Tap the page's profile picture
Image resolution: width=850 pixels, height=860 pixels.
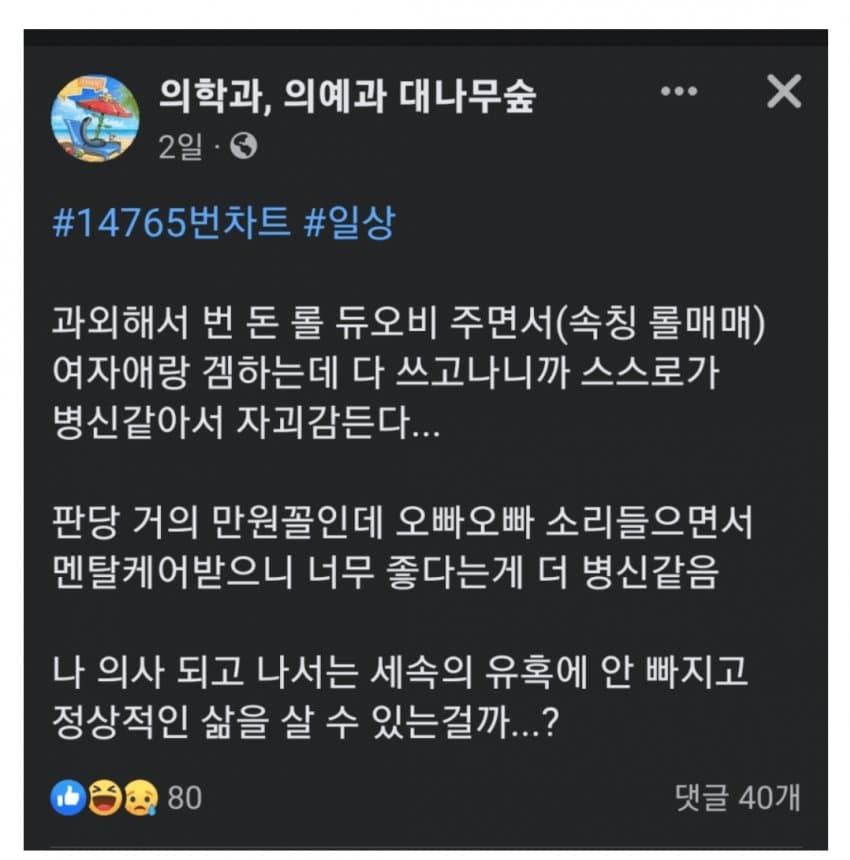click(95, 118)
